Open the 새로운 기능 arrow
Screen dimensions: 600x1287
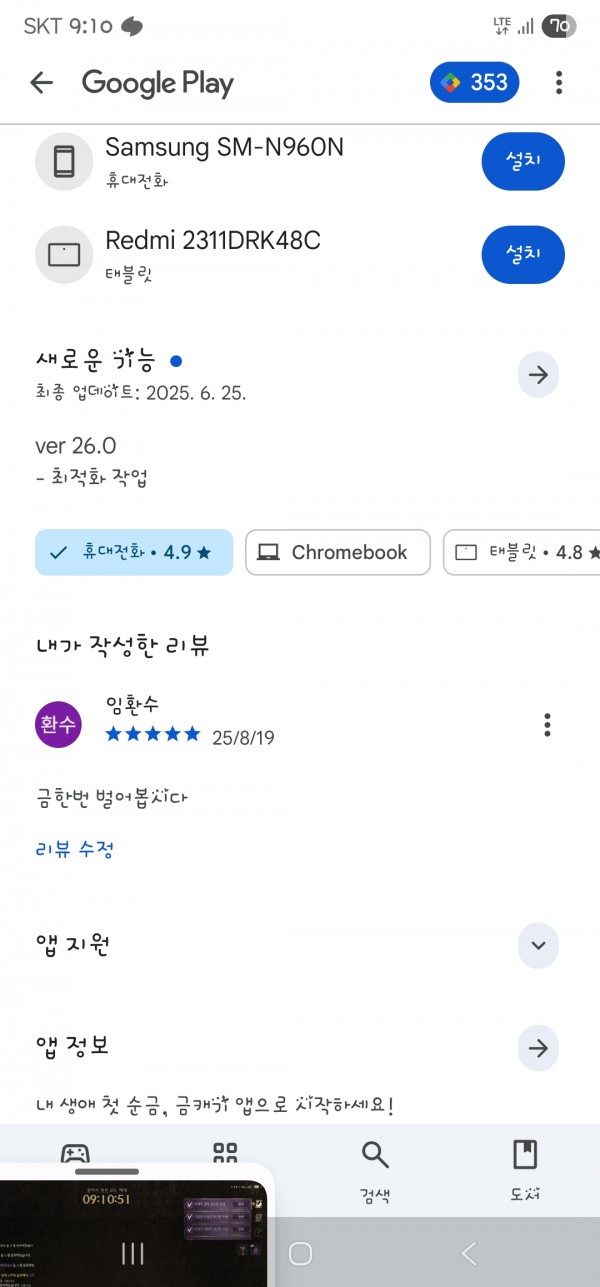tap(538, 375)
